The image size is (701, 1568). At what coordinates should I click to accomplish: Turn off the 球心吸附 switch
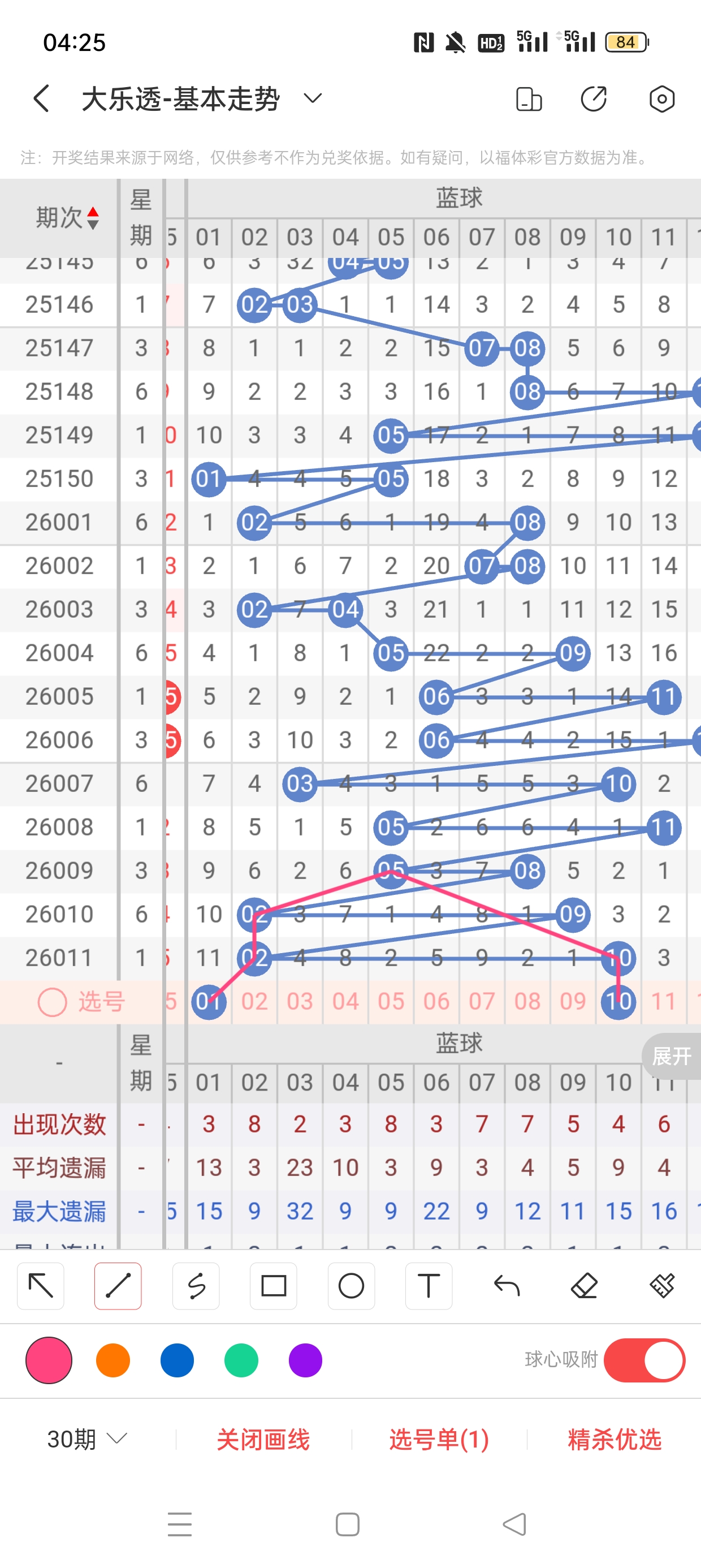(644, 1360)
